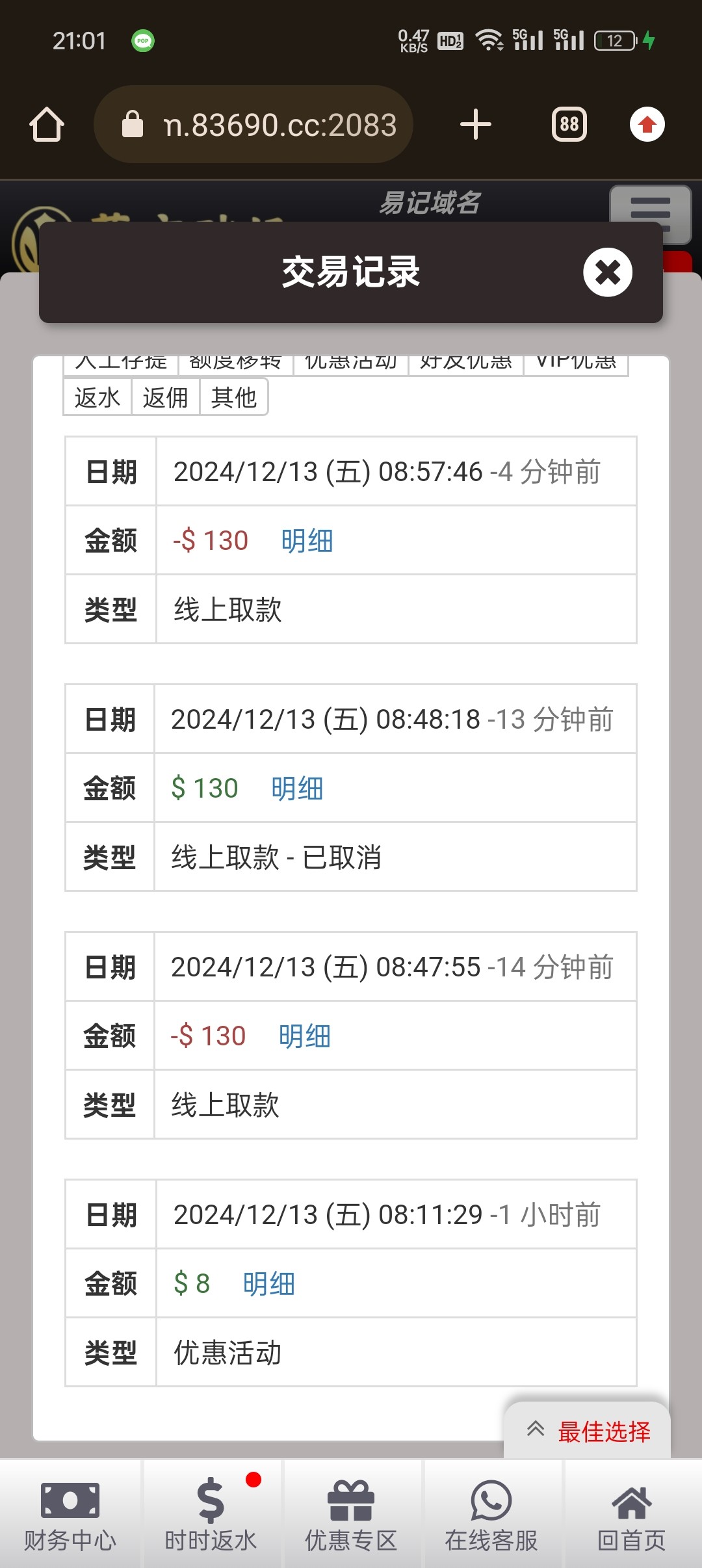Filter records by 返水
The width and height of the screenshot is (702, 1568).
97,397
